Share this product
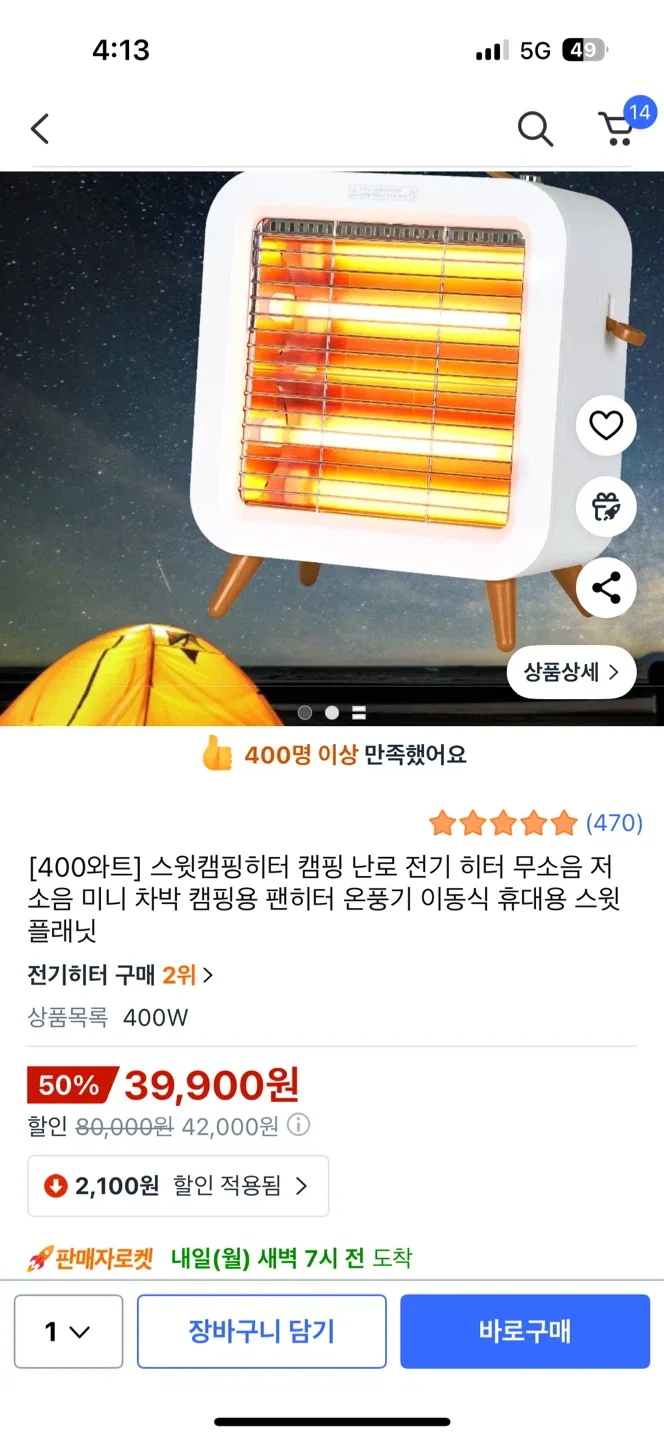 pos(606,588)
